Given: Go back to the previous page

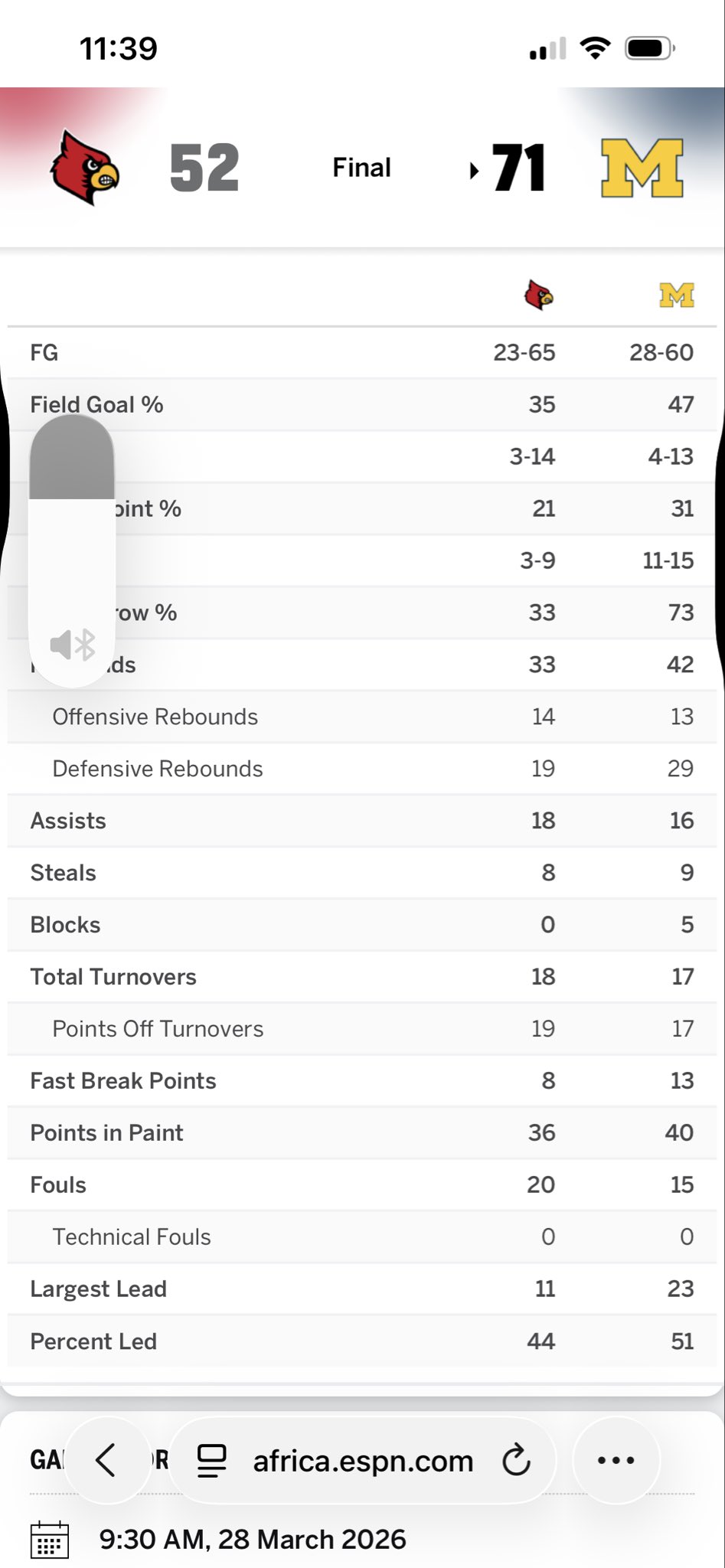Looking at the screenshot, I should pos(106,1460).
